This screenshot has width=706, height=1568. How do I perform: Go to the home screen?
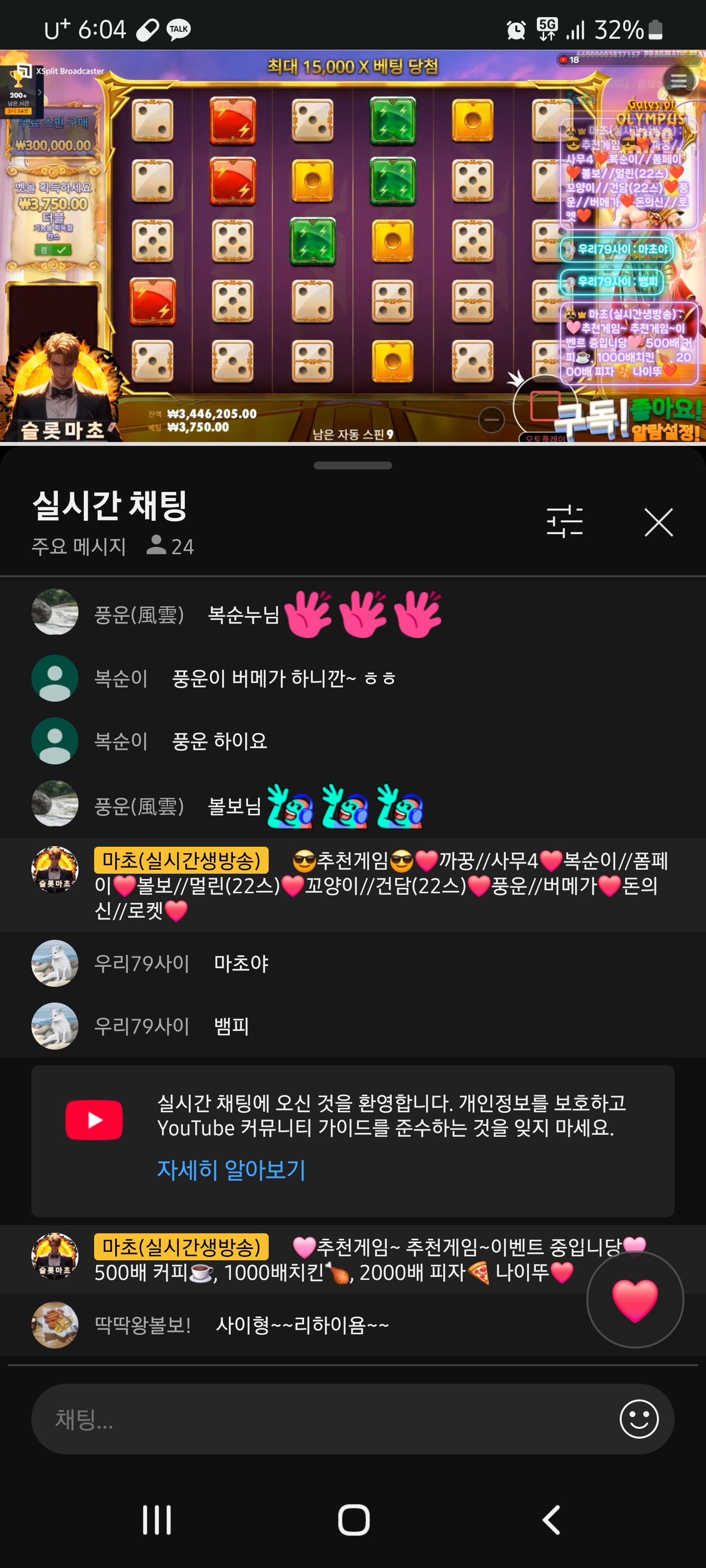353,1520
